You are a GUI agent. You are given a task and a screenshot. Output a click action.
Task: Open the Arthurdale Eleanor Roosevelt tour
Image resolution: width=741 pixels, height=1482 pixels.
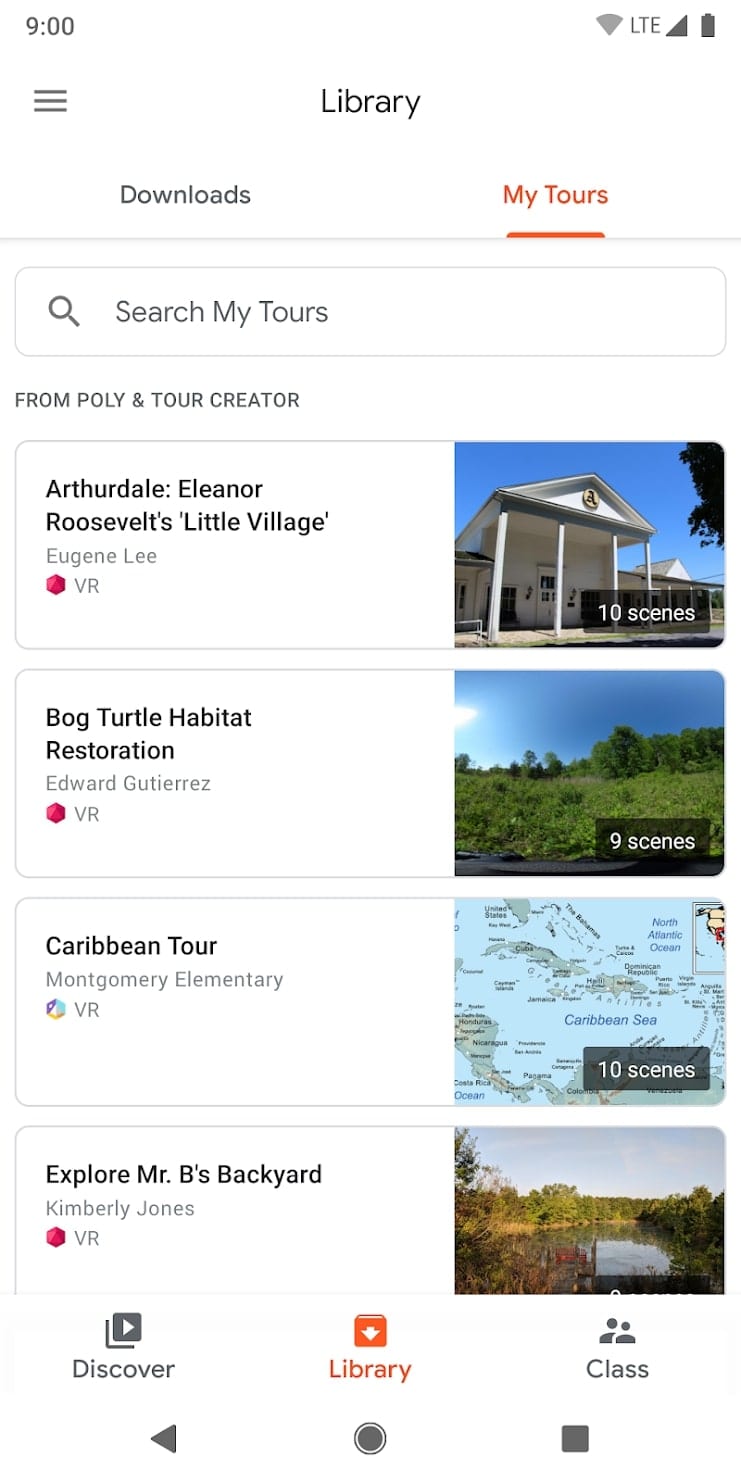370,545
